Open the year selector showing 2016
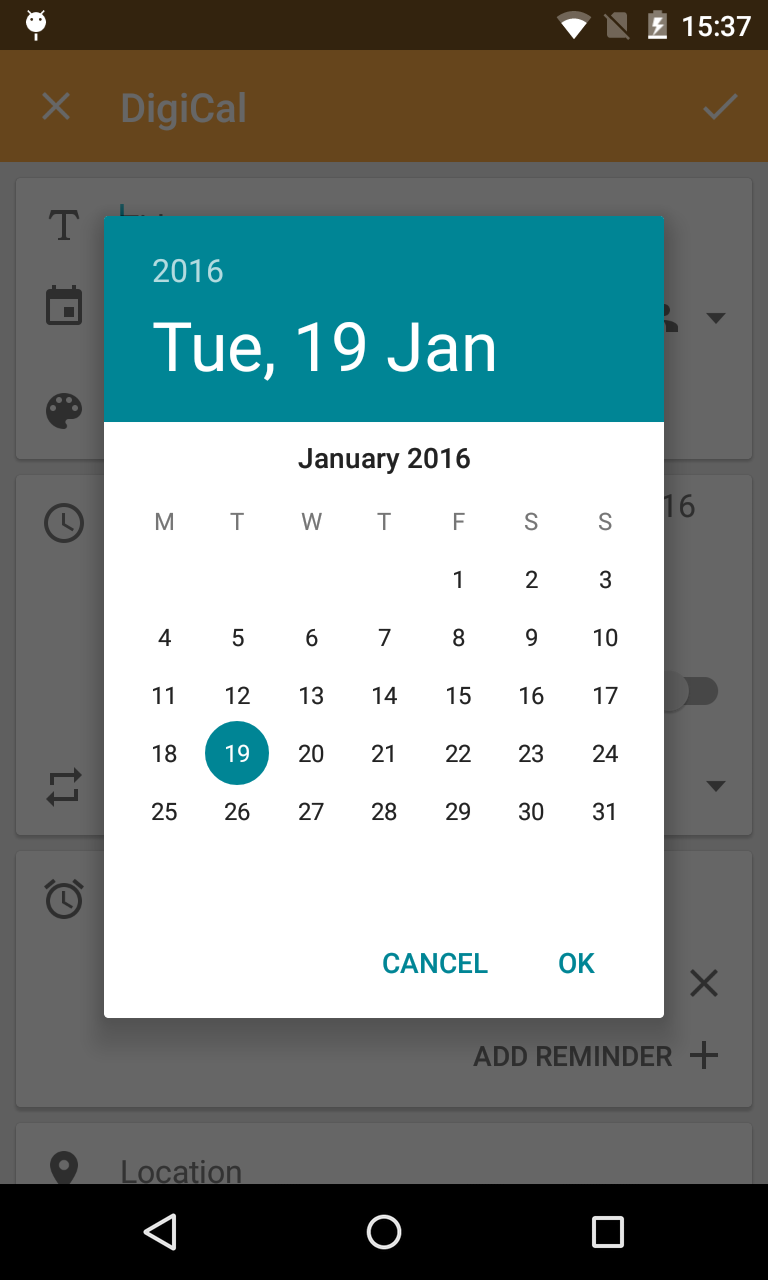 coord(188,271)
